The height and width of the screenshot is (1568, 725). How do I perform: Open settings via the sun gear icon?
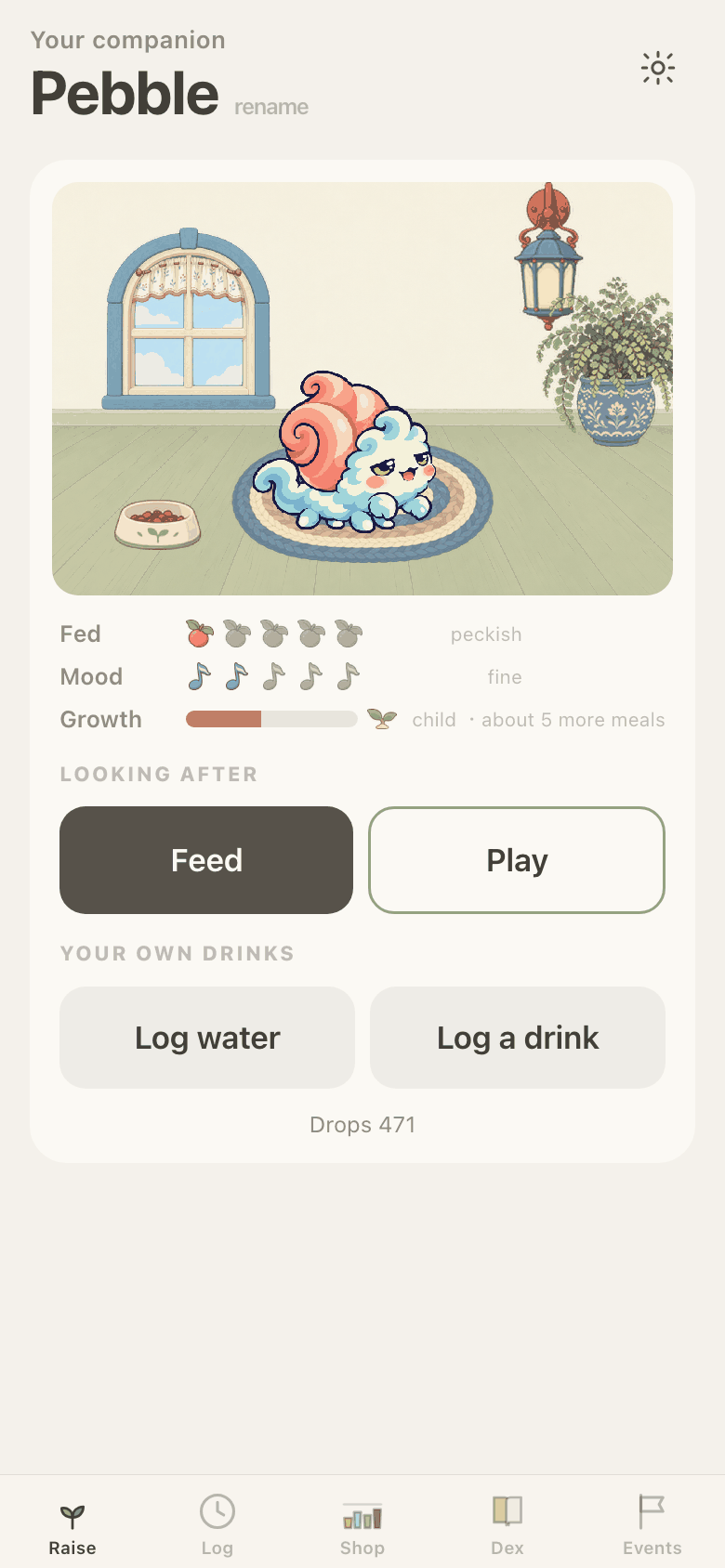pos(658,68)
